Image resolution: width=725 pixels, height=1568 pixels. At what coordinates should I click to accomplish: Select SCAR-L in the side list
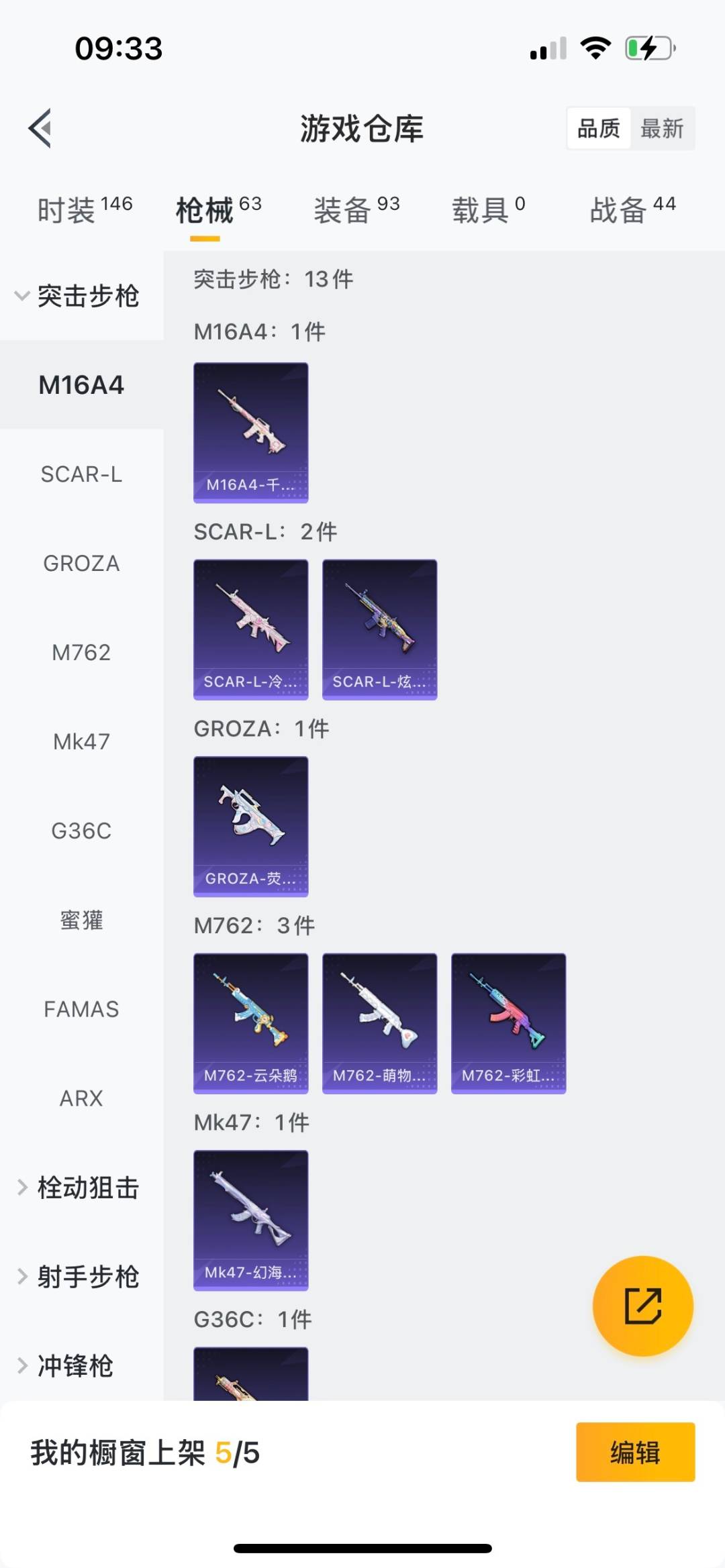pyautogui.click(x=81, y=474)
